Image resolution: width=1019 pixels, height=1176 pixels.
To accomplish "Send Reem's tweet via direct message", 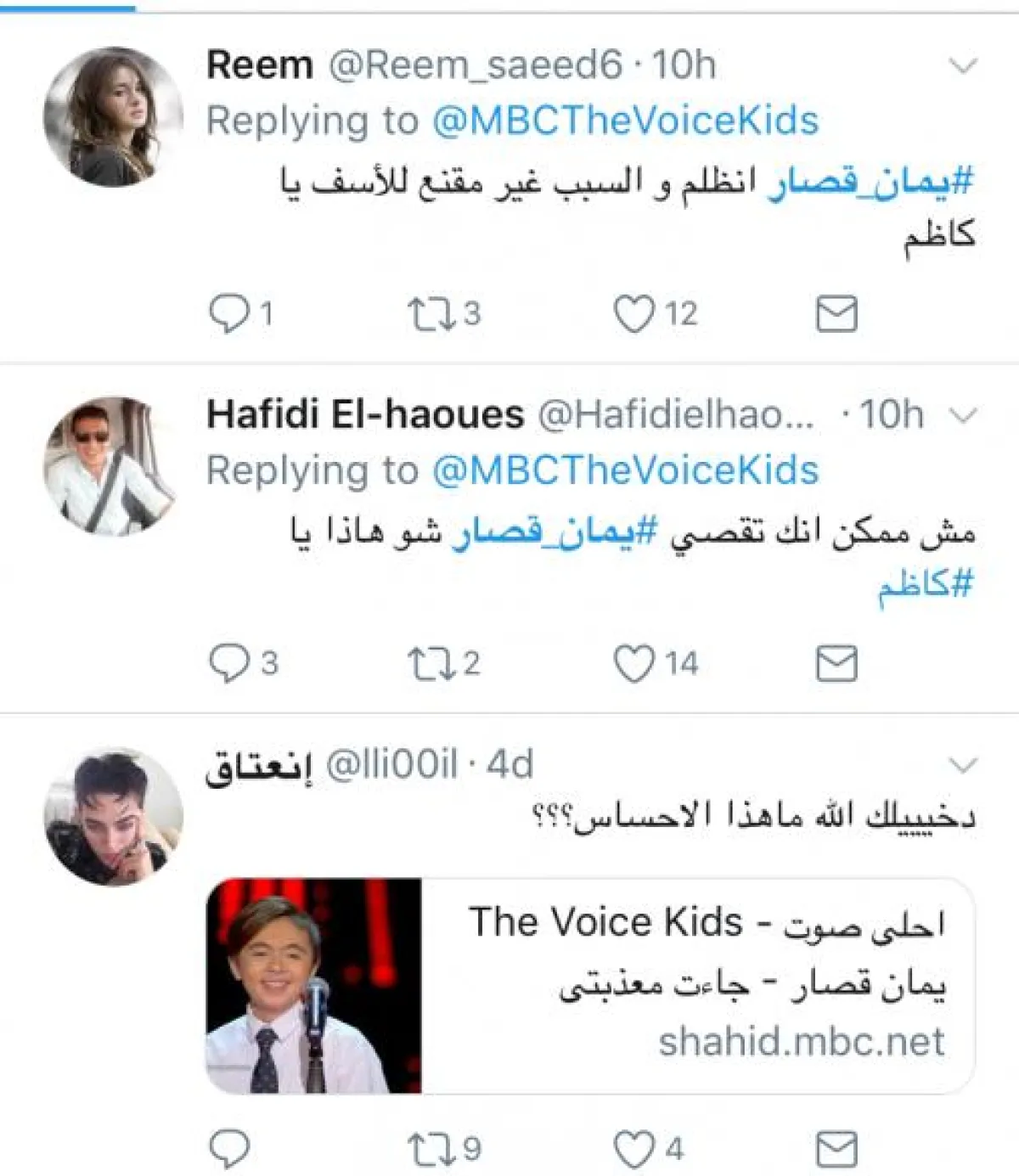I will click(x=836, y=314).
